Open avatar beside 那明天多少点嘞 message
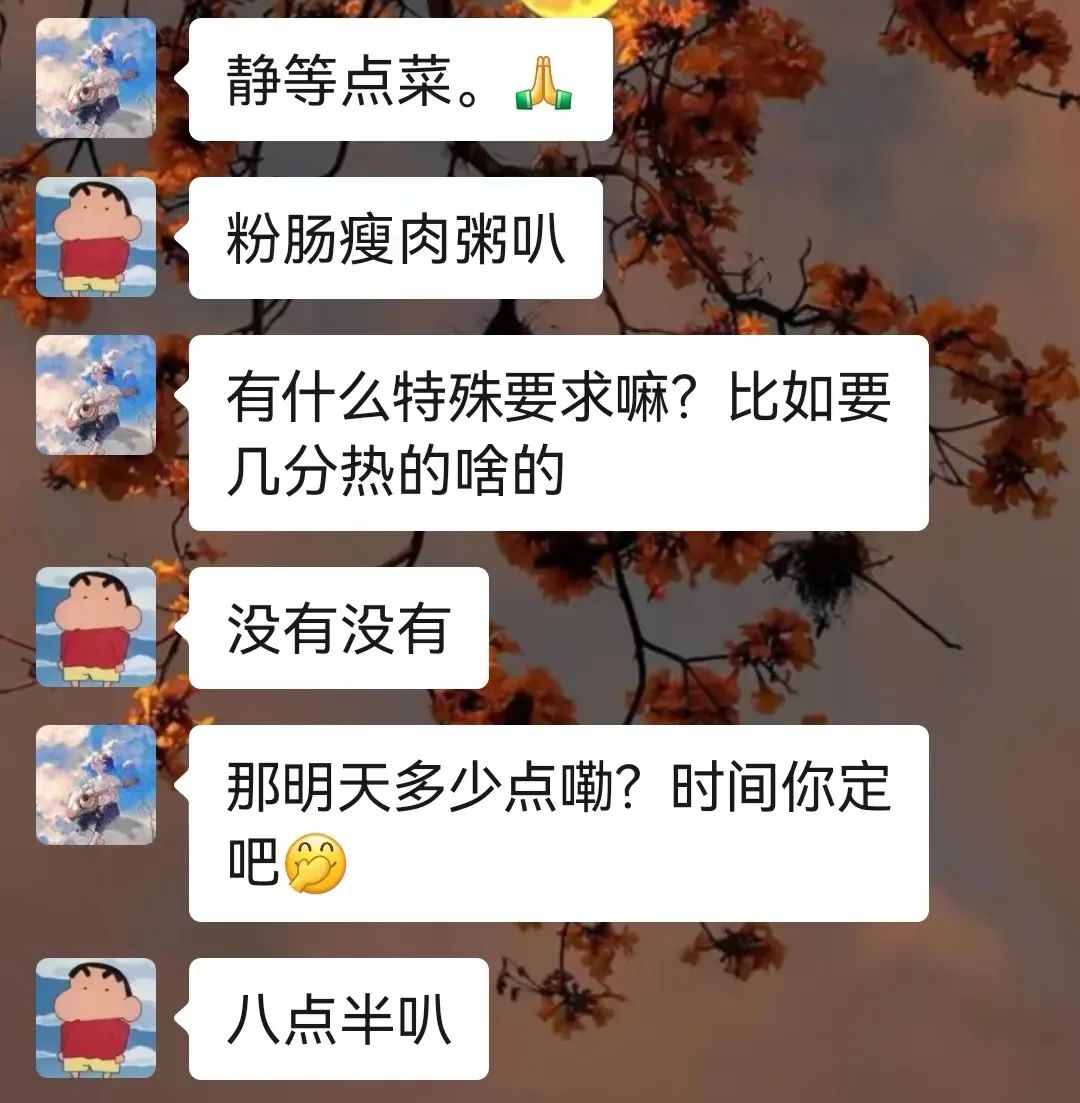Image resolution: width=1080 pixels, height=1103 pixels. tap(96, 785)
